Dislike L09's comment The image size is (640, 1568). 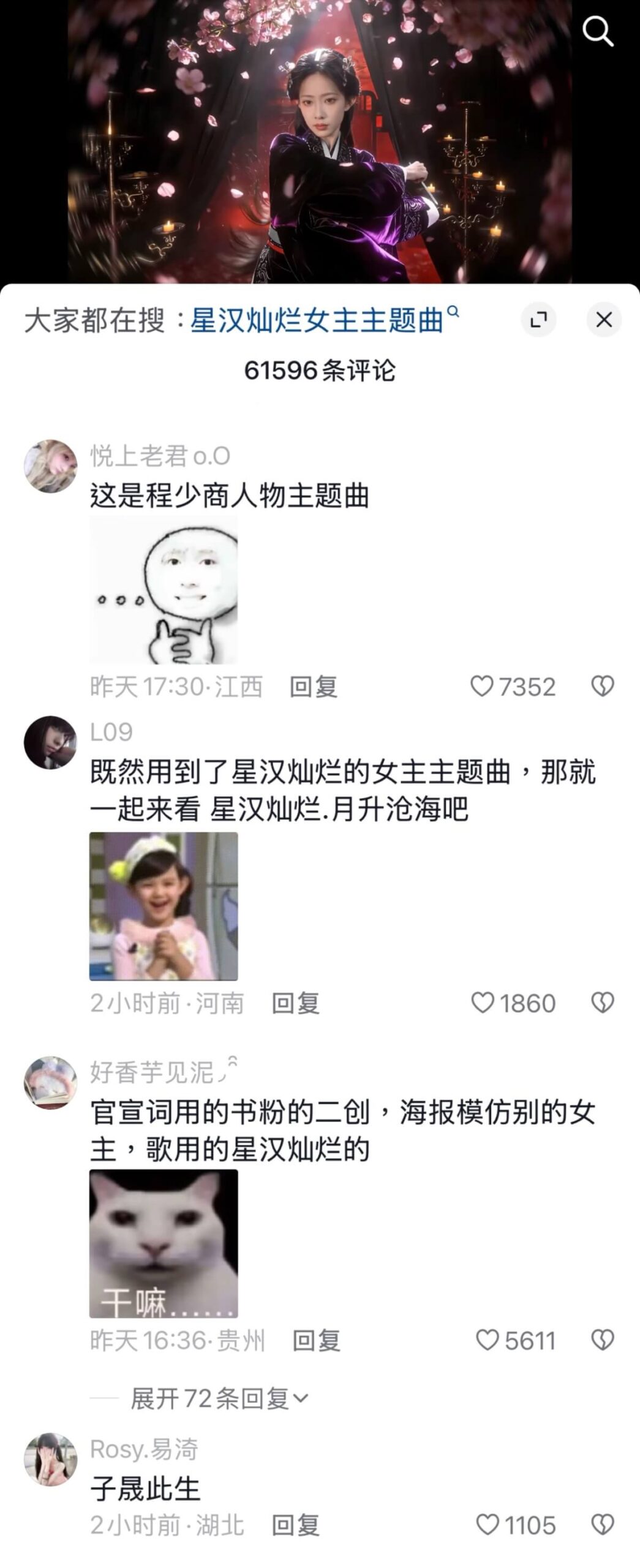point(603,1003)
